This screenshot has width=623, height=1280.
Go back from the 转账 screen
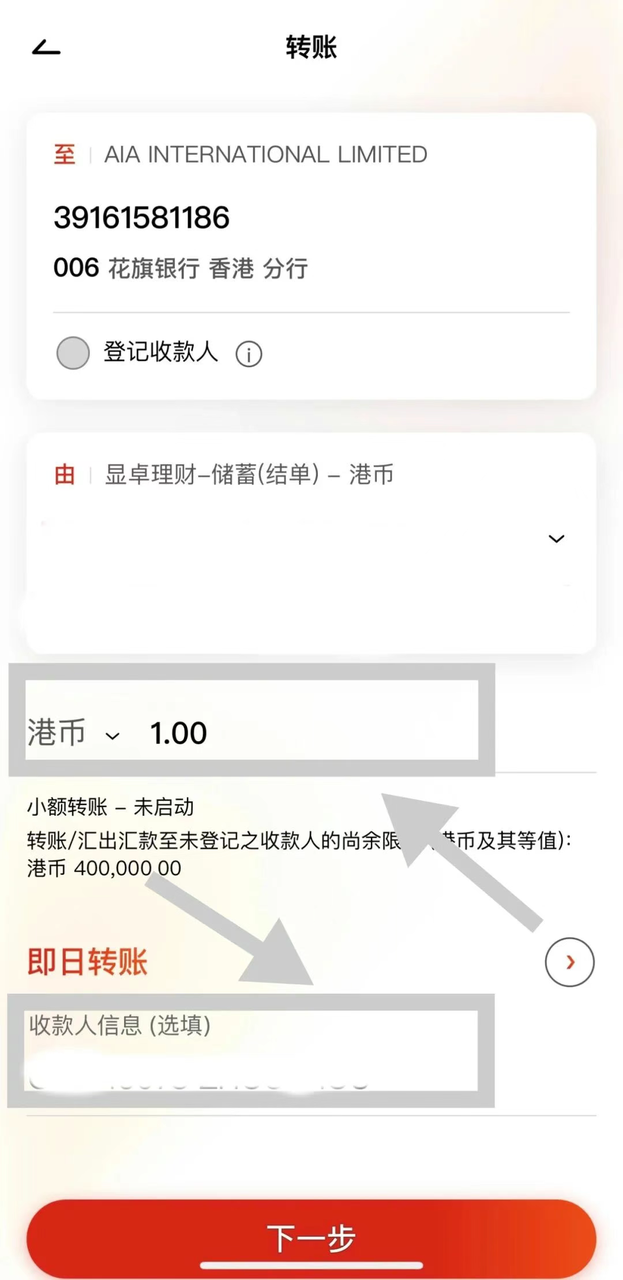(46, 48)
